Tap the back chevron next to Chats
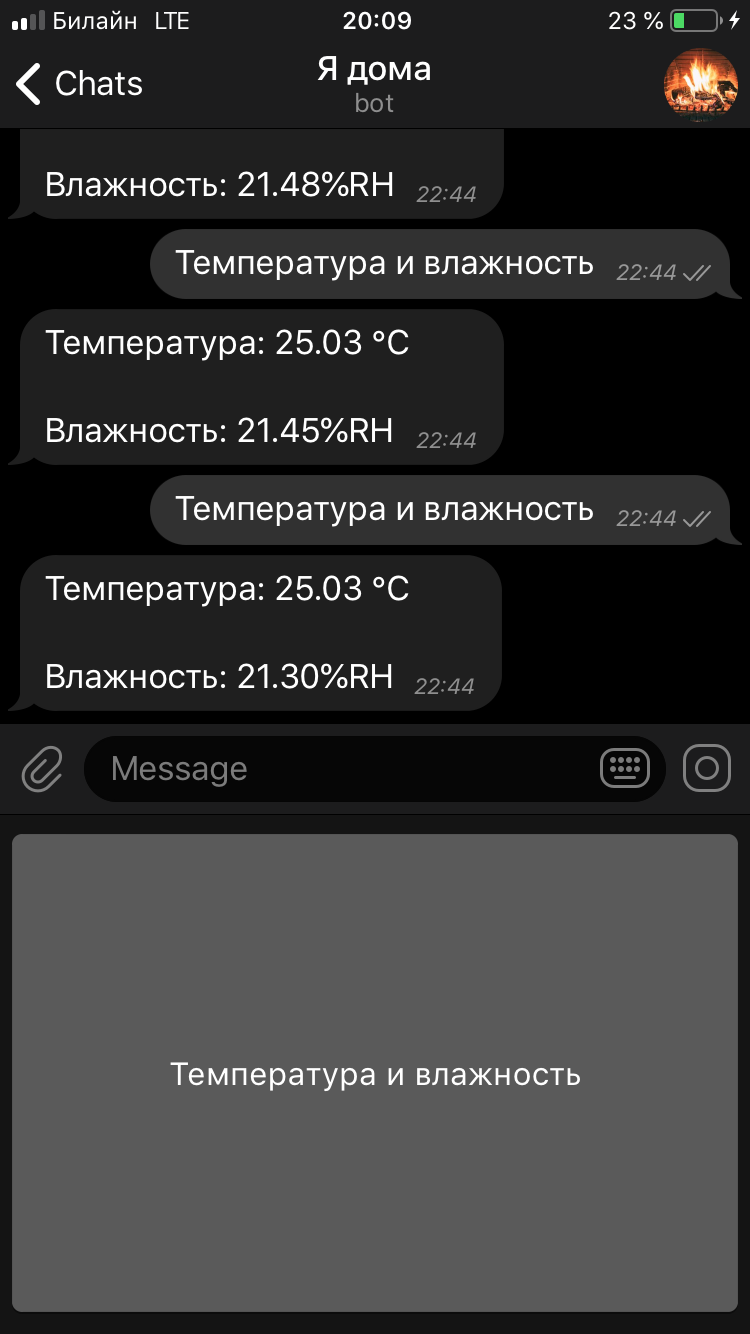 click(27, 84)
